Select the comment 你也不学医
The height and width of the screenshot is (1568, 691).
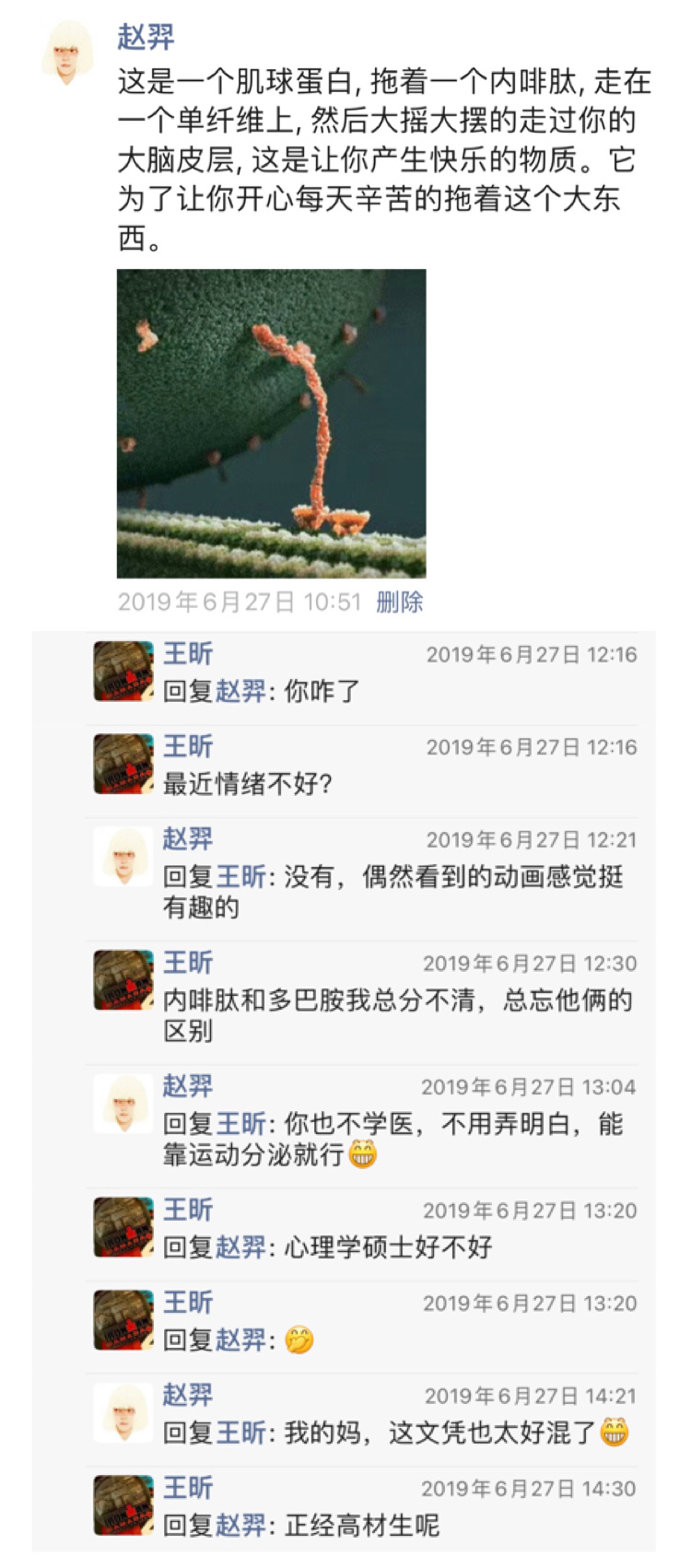[396, 1138]
